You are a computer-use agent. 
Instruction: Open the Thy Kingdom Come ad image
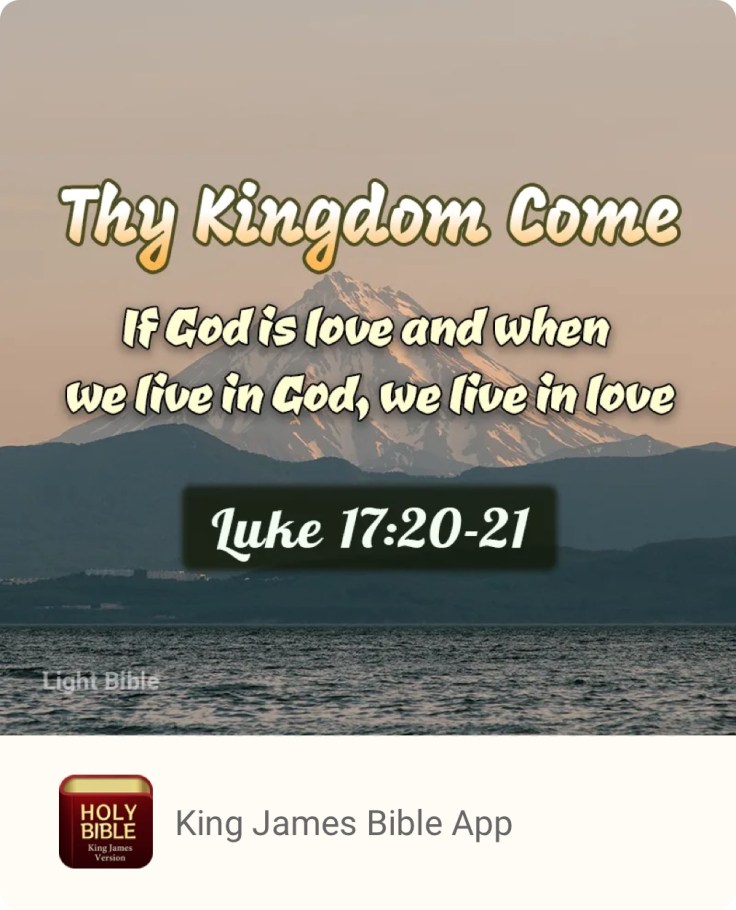click(x=368, y=367)
